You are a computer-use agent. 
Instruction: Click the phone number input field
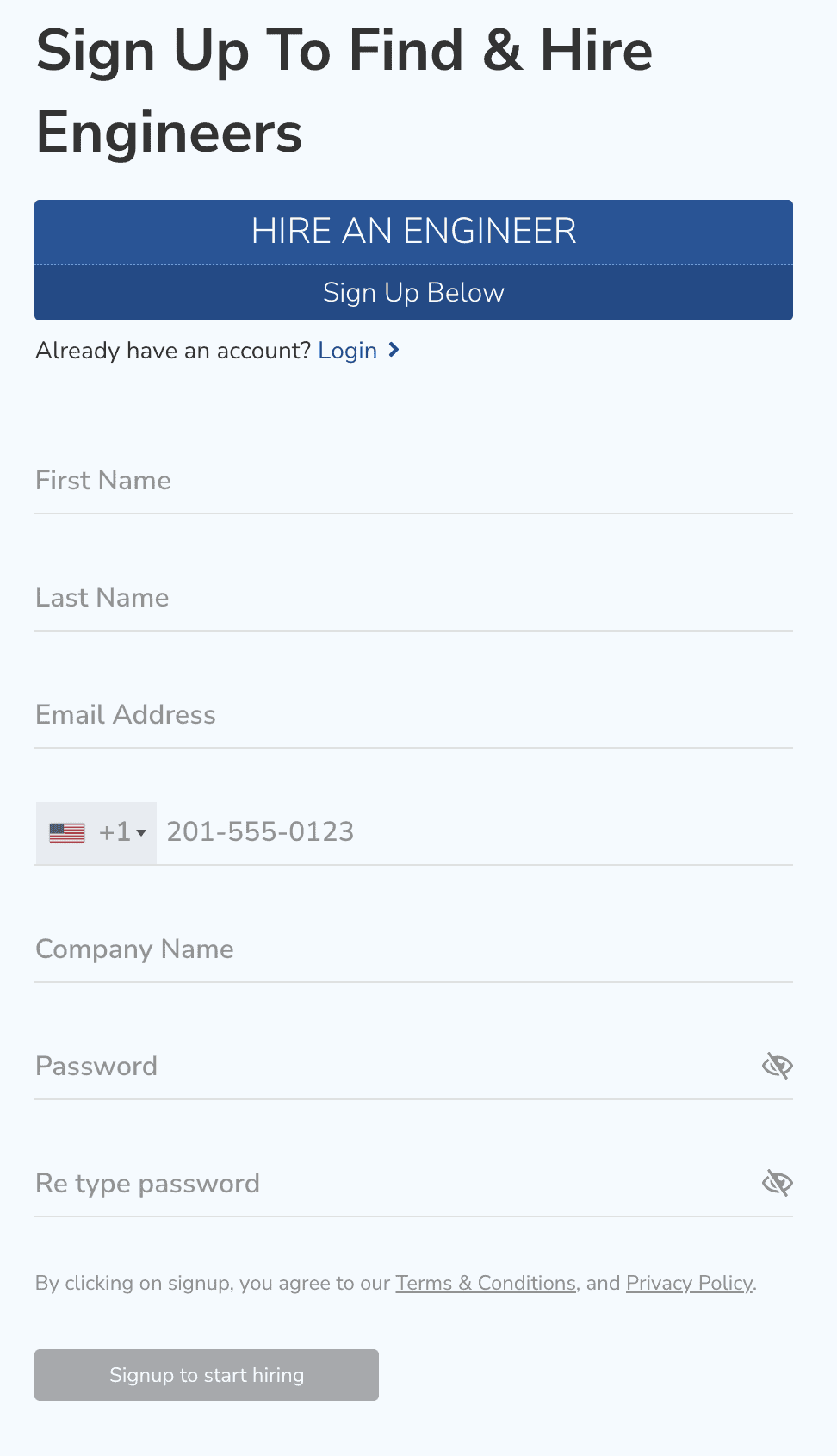coord(474,832)
